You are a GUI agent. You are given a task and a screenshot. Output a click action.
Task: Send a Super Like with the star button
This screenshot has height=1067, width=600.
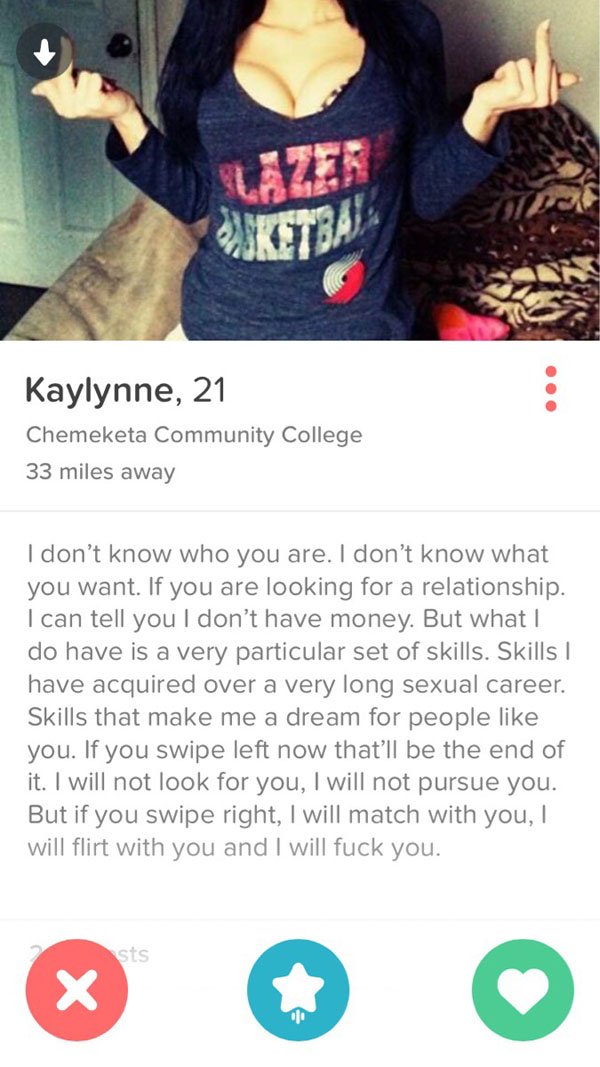coord(299,990)
